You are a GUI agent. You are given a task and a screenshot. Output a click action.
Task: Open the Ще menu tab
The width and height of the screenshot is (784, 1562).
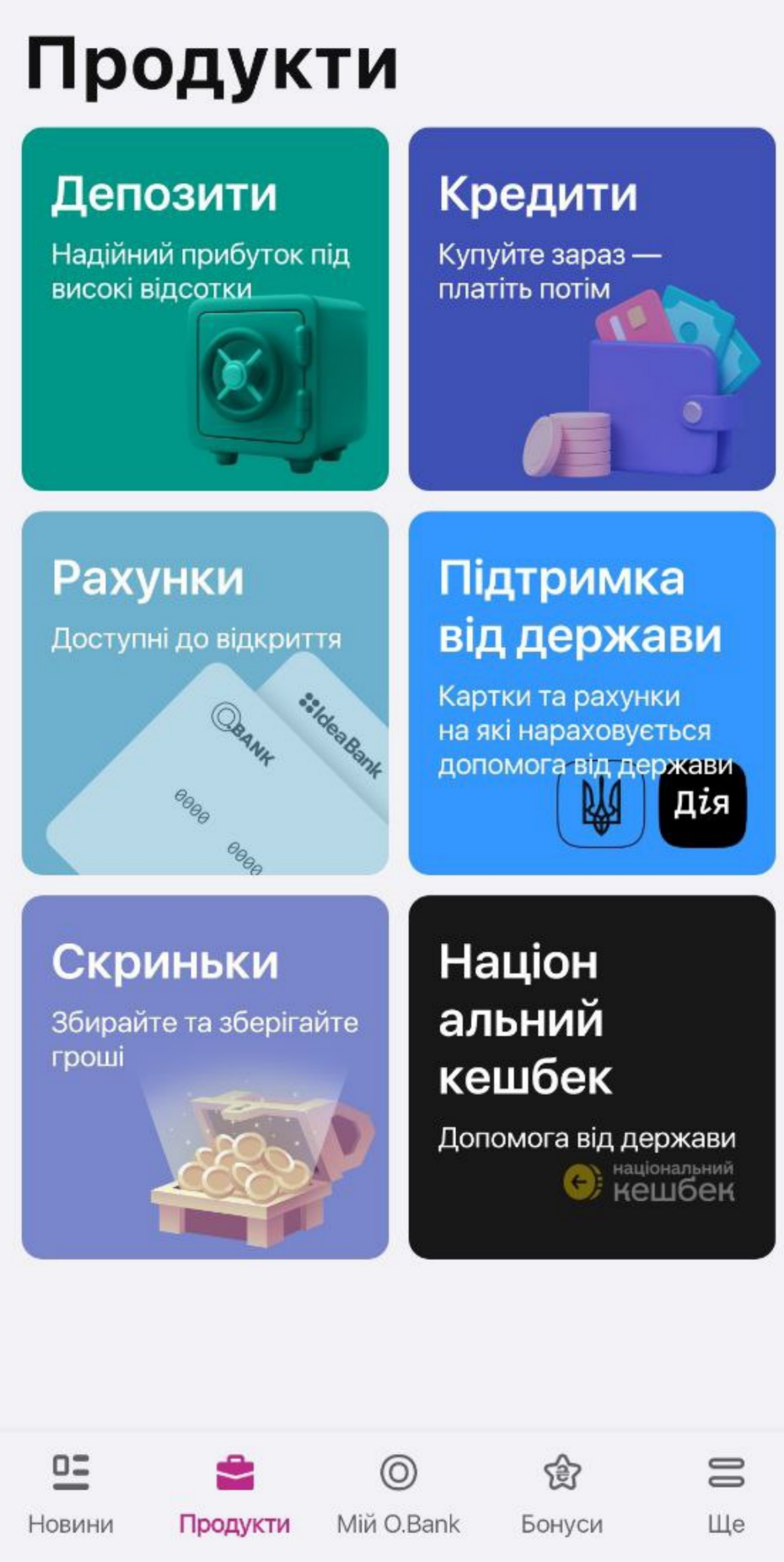pos(726,1494)
